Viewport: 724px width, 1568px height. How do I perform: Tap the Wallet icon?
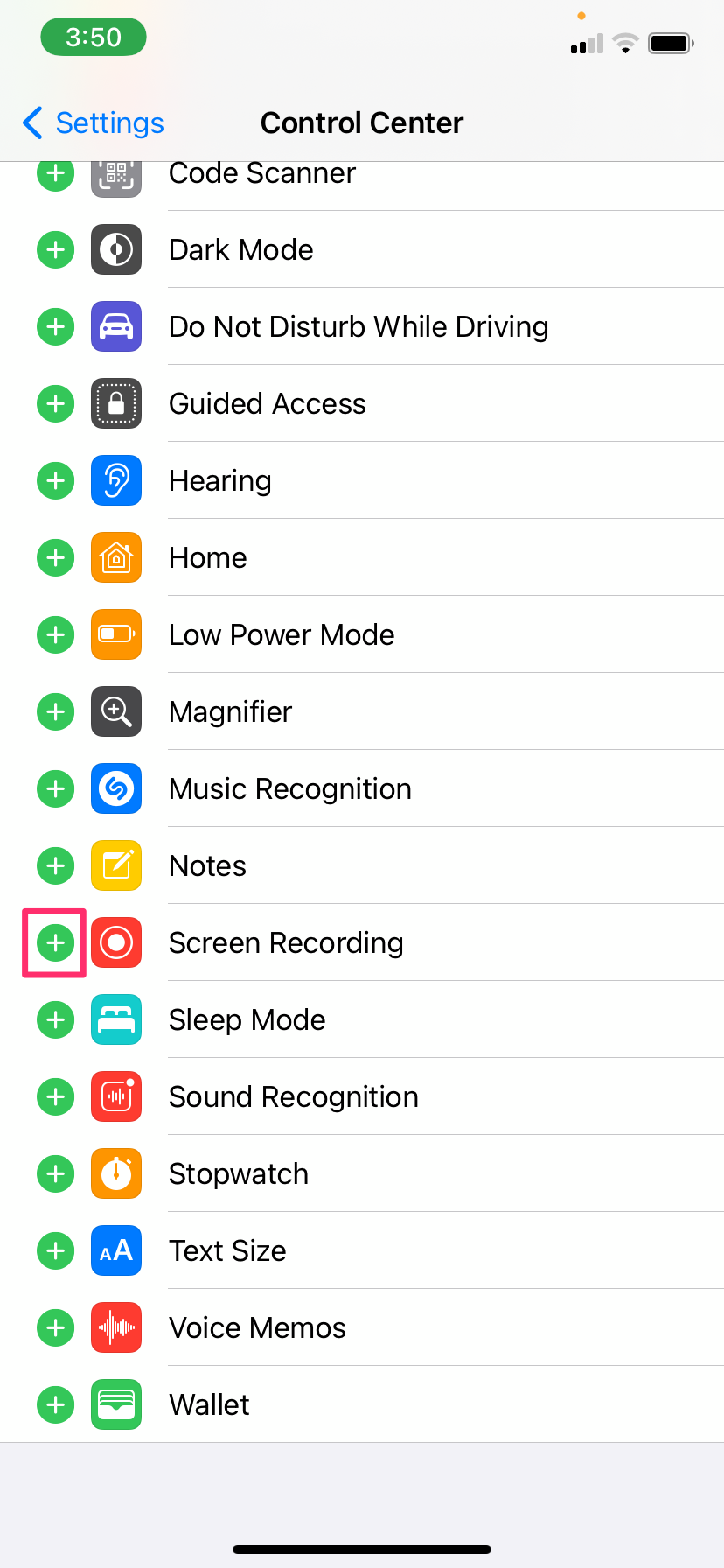point(115,1404)
